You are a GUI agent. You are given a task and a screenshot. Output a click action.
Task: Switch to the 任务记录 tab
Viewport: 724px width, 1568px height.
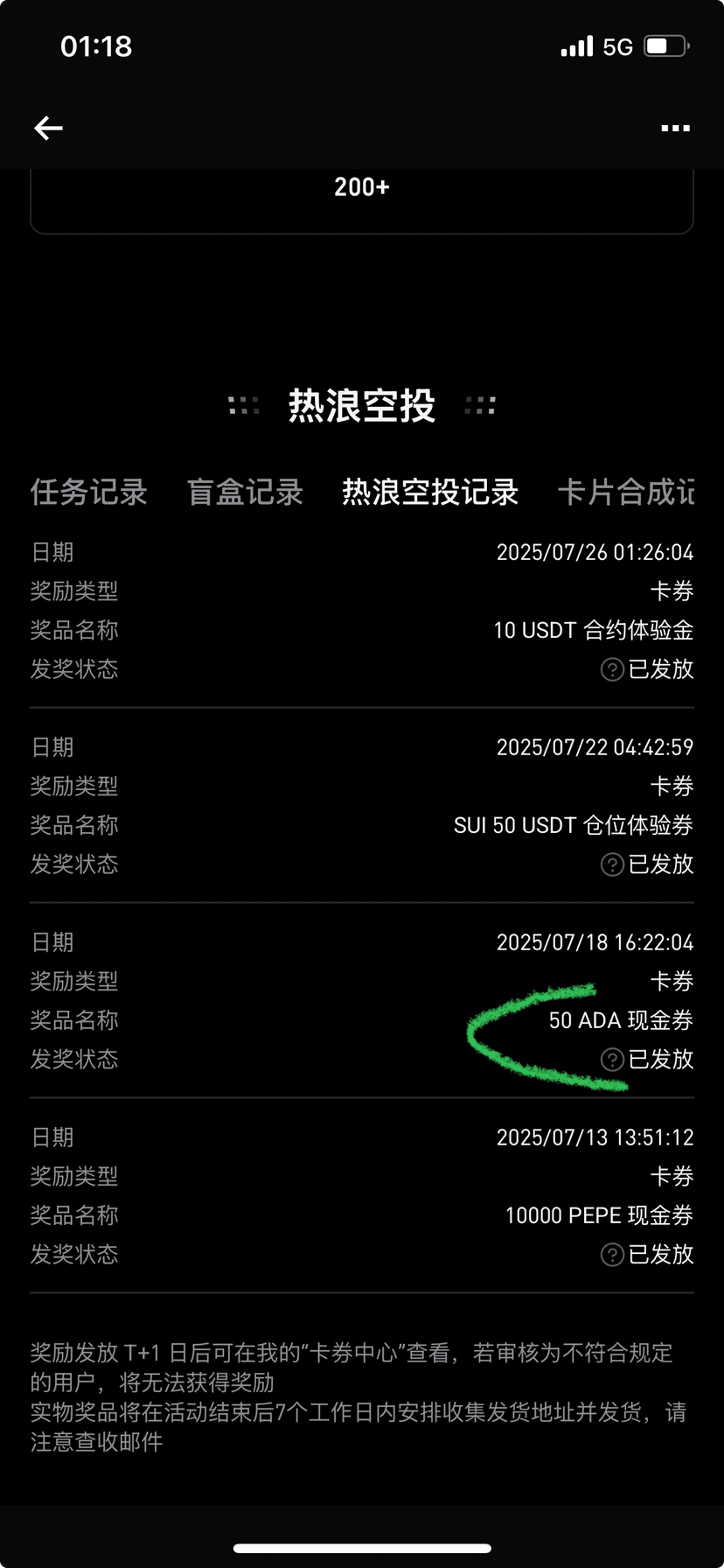pyautogui.click(x=89, y=492)
